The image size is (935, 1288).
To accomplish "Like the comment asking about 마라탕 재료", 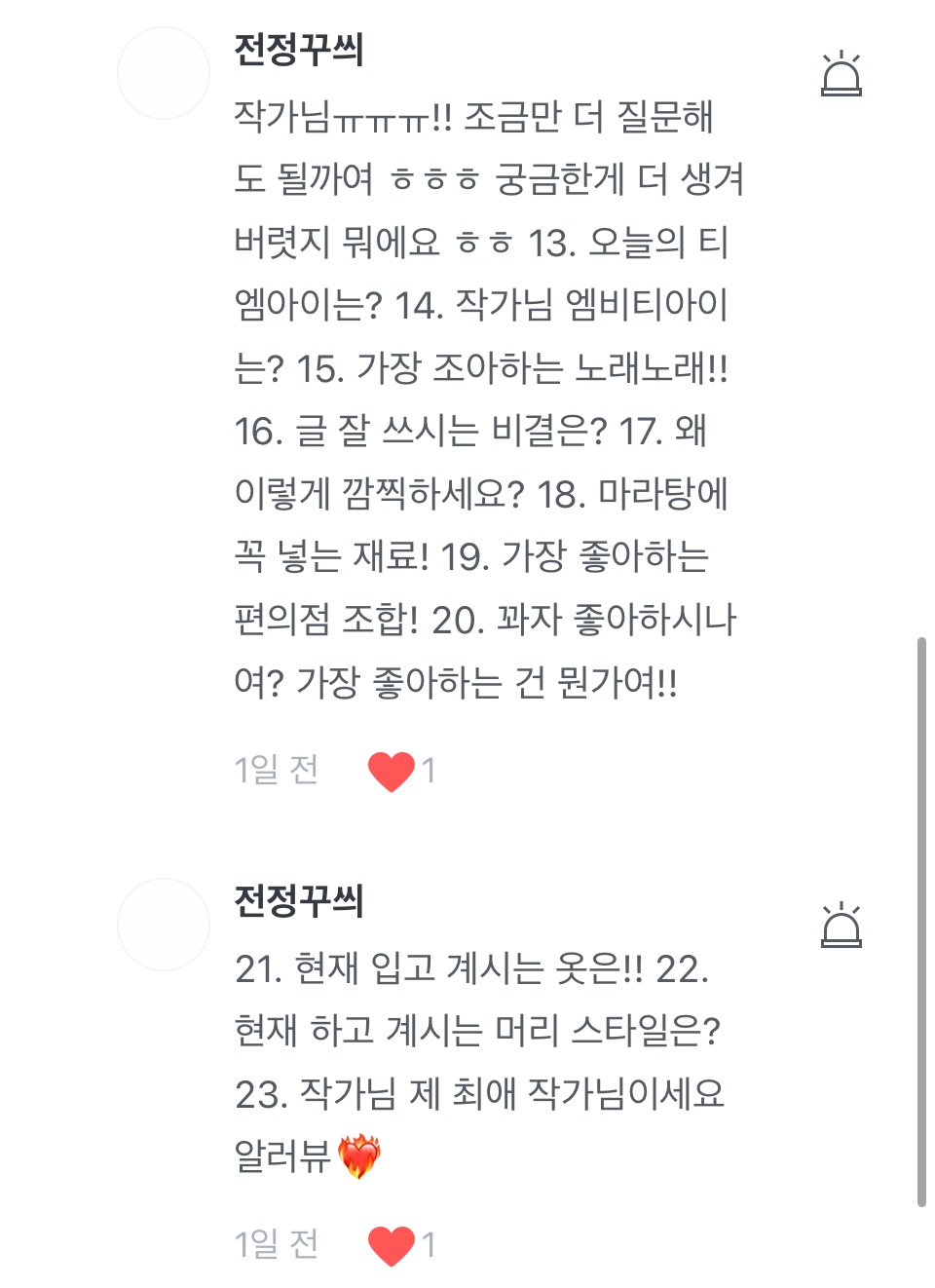I will tap(392, 771).
